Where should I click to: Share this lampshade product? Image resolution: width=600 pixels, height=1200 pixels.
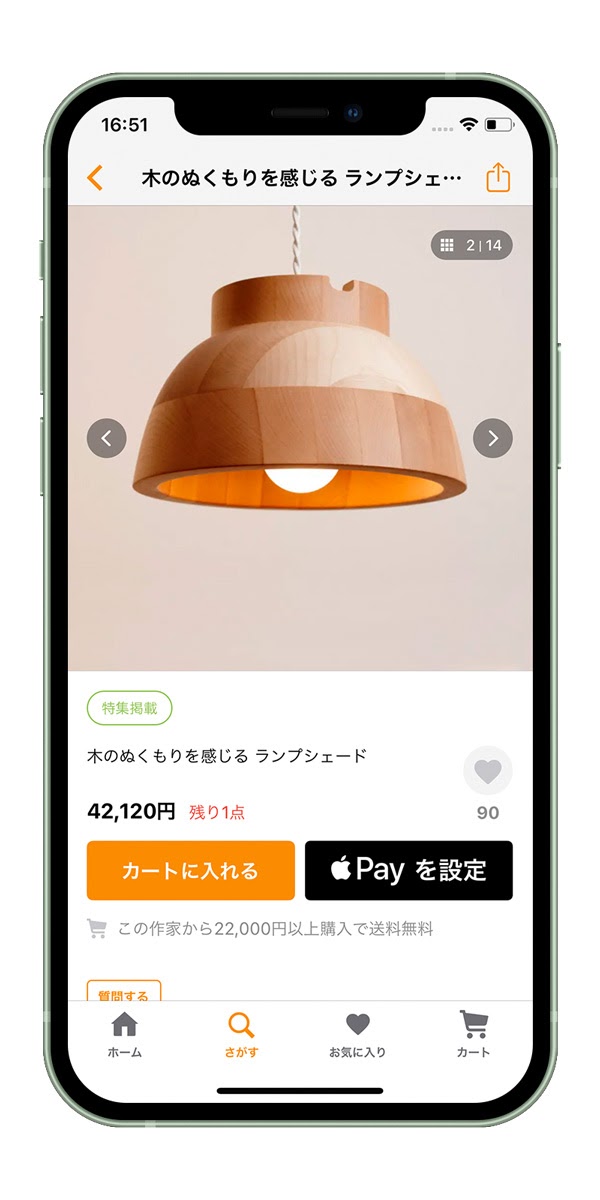click(498, 178)
